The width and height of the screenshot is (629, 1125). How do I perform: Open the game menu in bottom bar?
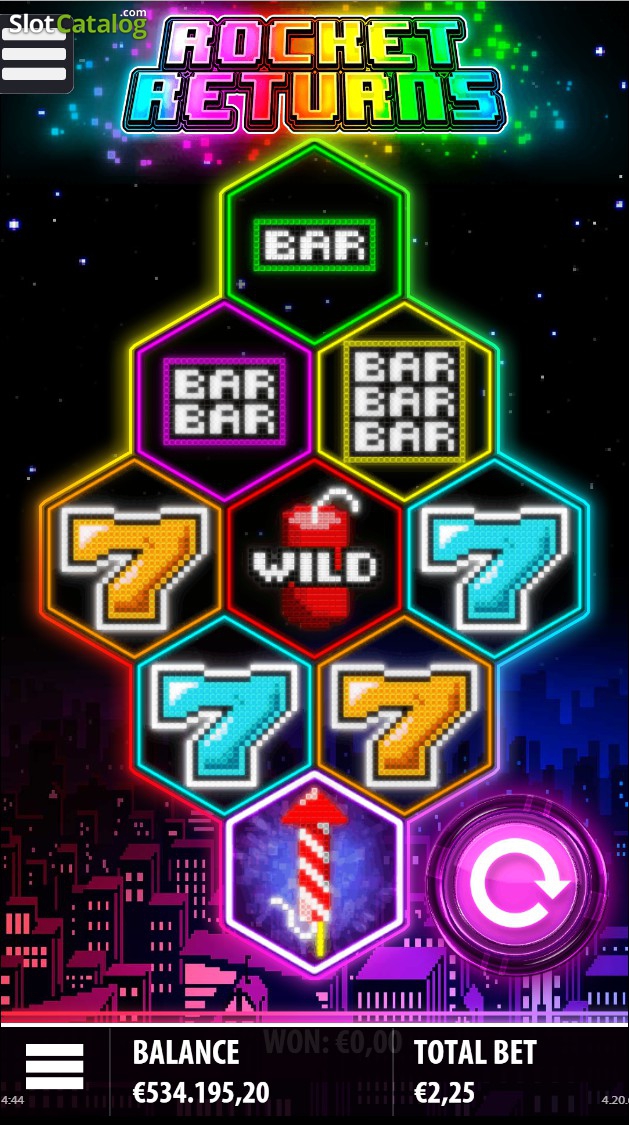(x=55, y=1066)
